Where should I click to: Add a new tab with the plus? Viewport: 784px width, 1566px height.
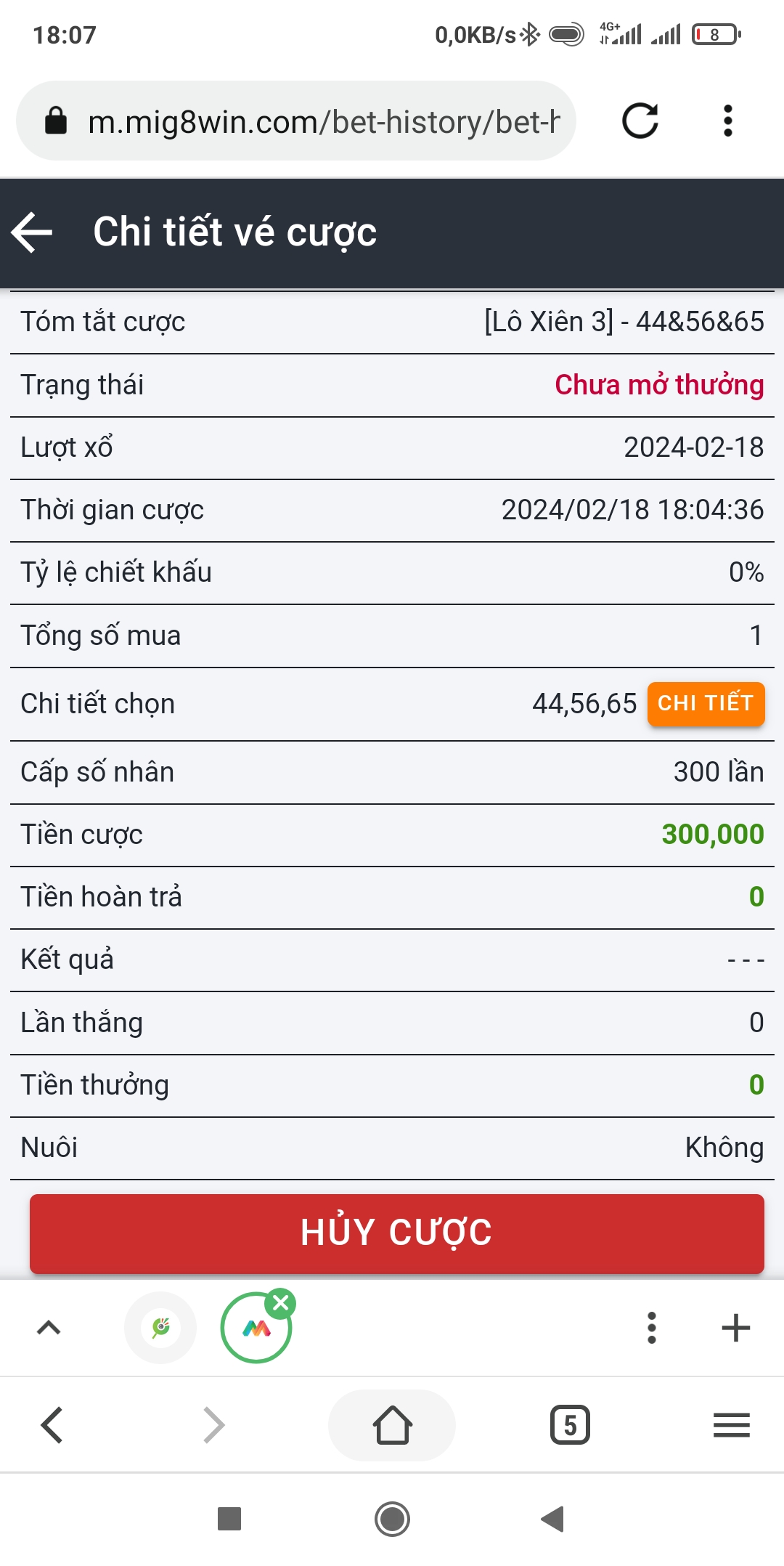click(735, 1328)
